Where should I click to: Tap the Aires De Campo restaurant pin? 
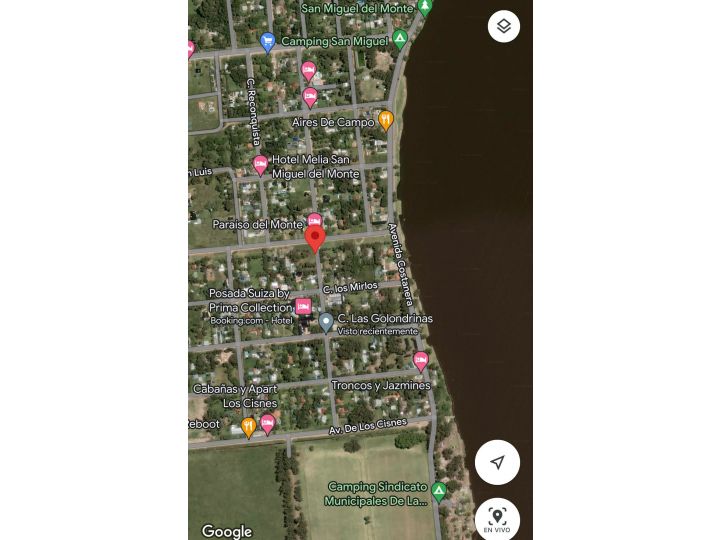(x=386, y=121)
